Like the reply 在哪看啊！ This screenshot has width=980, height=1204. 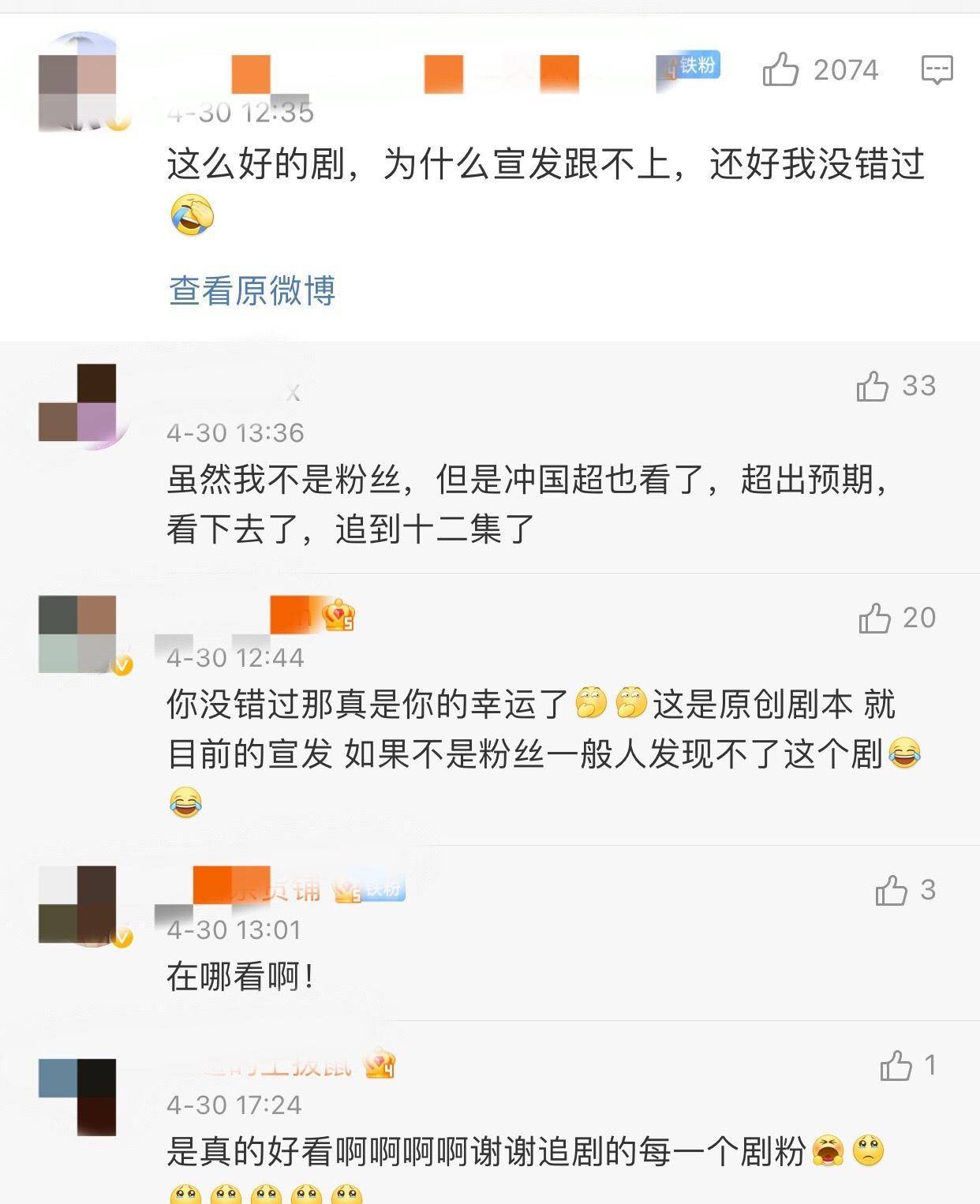coord(891,890)
